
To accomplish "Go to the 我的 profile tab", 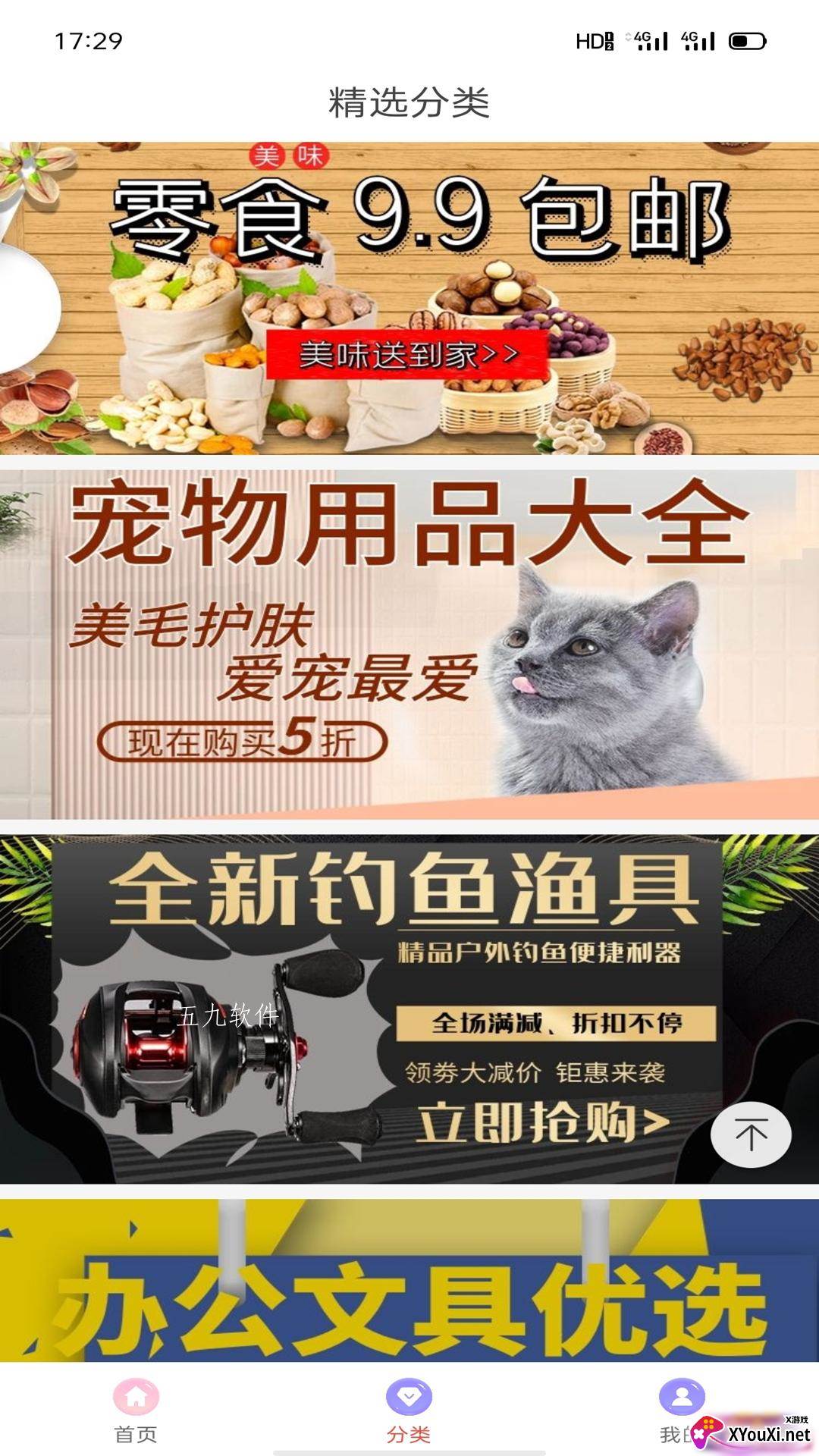I will [x=681, y=1409].
